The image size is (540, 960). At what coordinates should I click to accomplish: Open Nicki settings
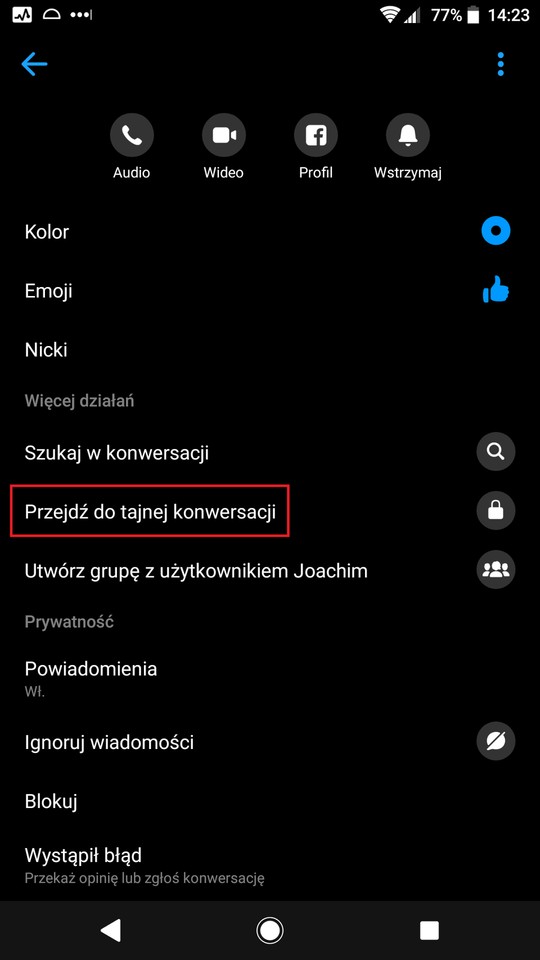coord(270,350)
